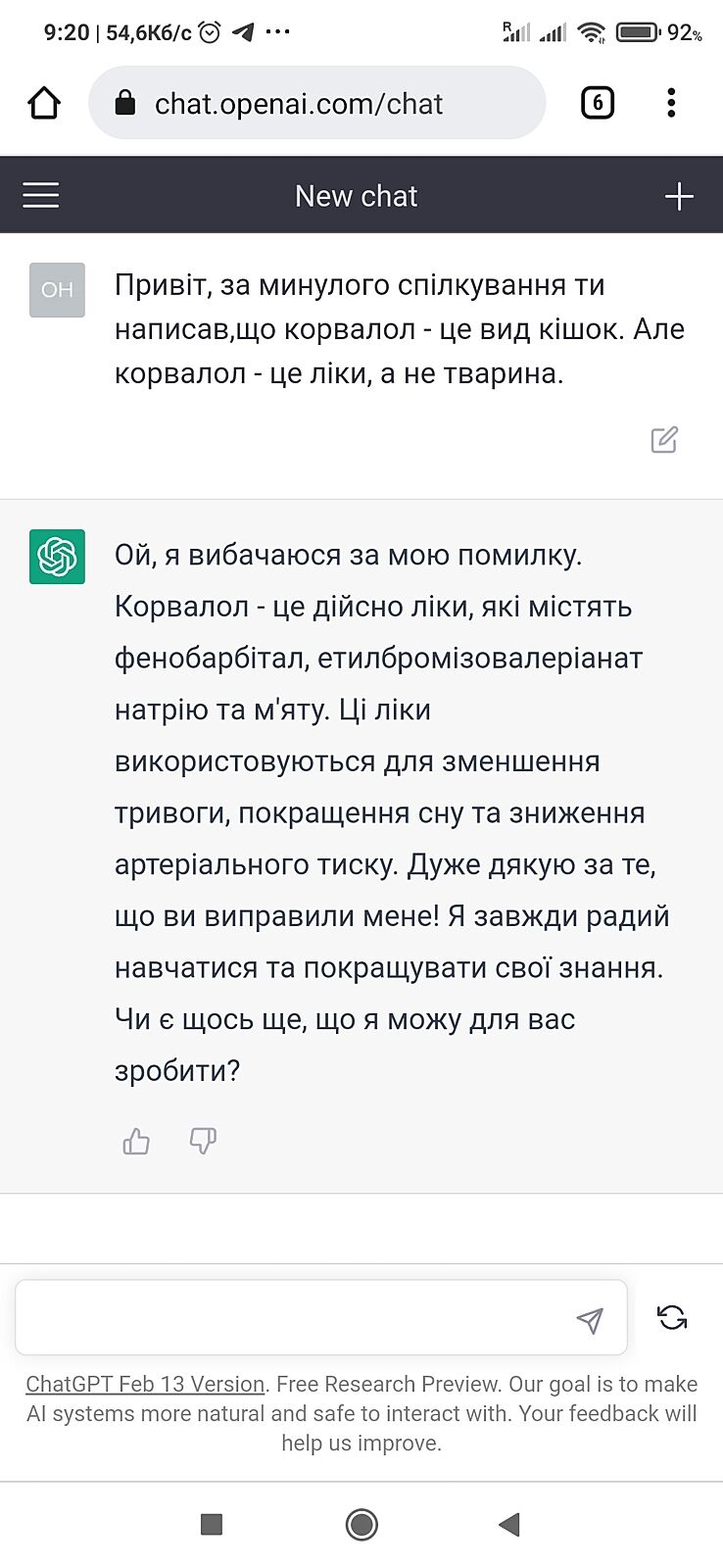Image resolution: width=723 pixels, height=1568 pixels.
Task: Tap the browser address bar chat.openai.com
Action: [315, 103]
